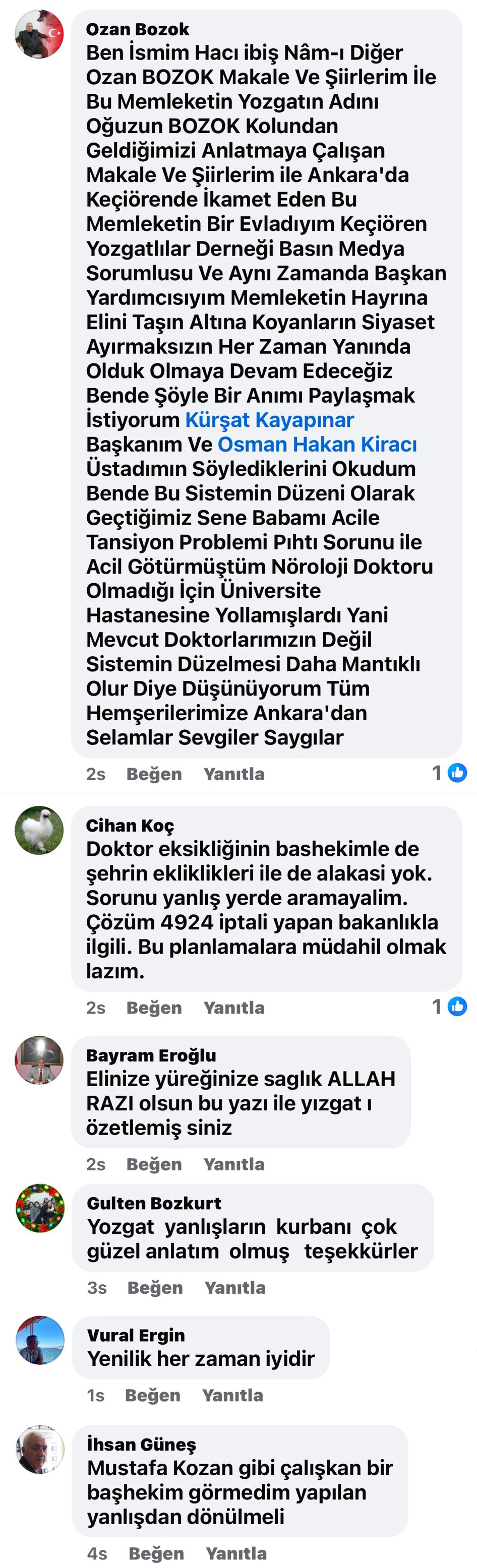Image resolution: width=477 pixels, height=1568 pixels.
Task: Open Ozan Bozok's profile picture
Action: click(x=39, y=34)
